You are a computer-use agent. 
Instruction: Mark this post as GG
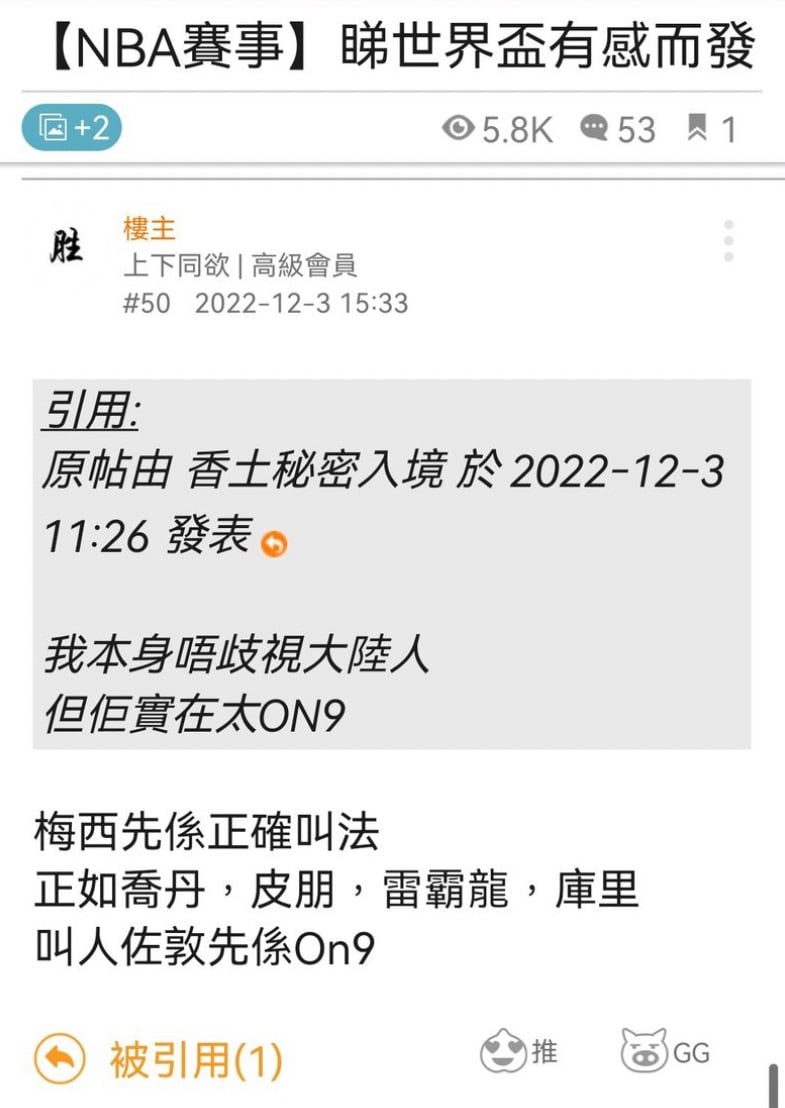click(x=665, y=1052)
